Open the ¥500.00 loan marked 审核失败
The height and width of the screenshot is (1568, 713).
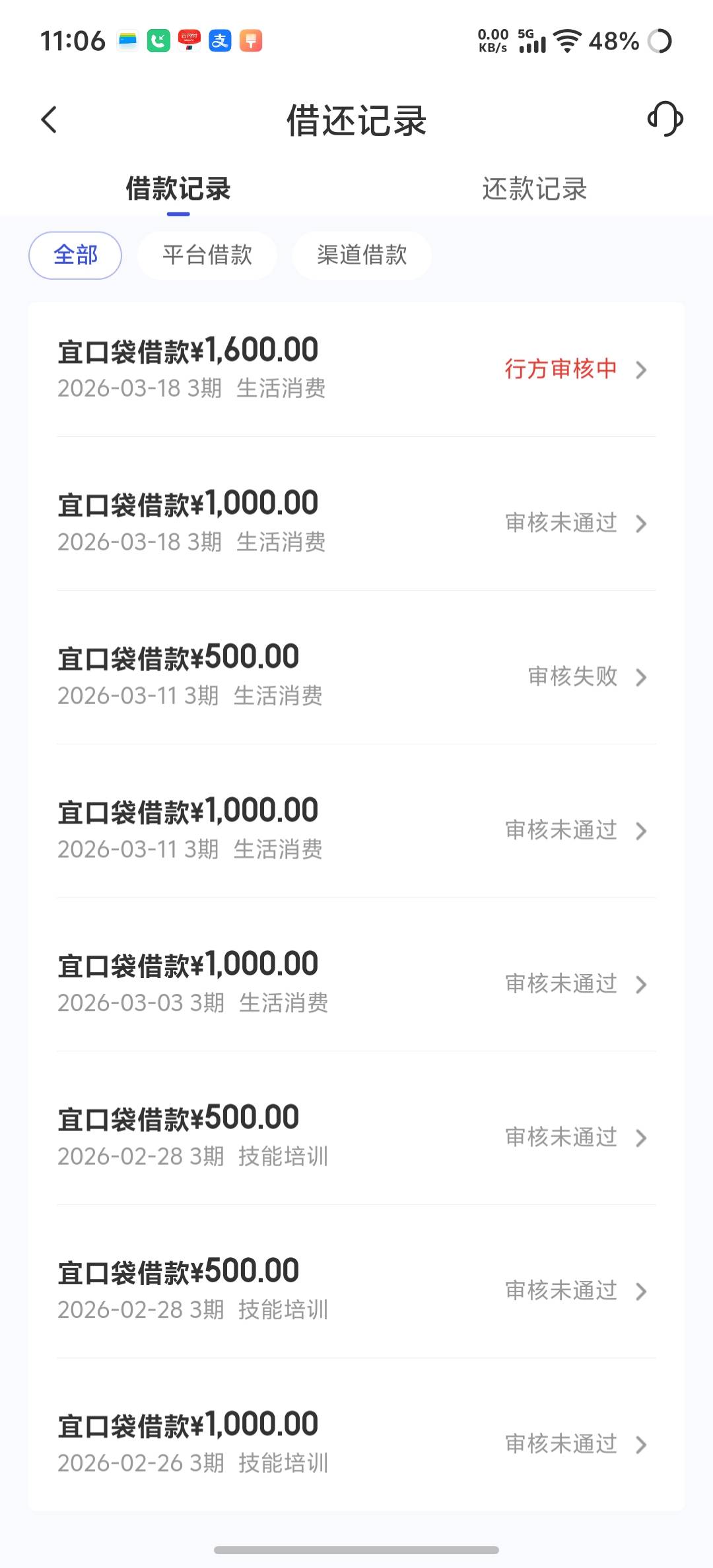(x=356, y=676)
